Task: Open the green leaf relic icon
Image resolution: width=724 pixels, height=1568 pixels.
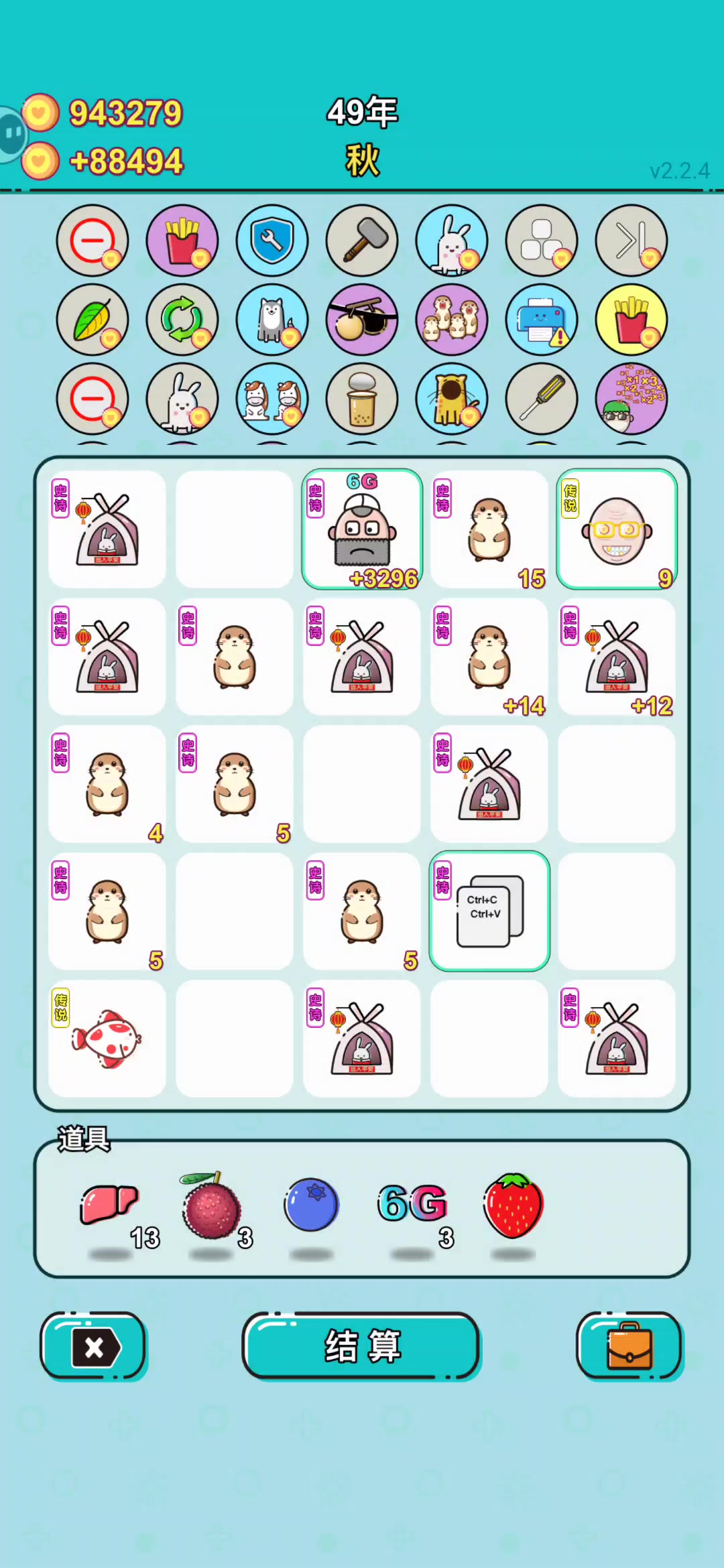Action: tap(93, 320)
